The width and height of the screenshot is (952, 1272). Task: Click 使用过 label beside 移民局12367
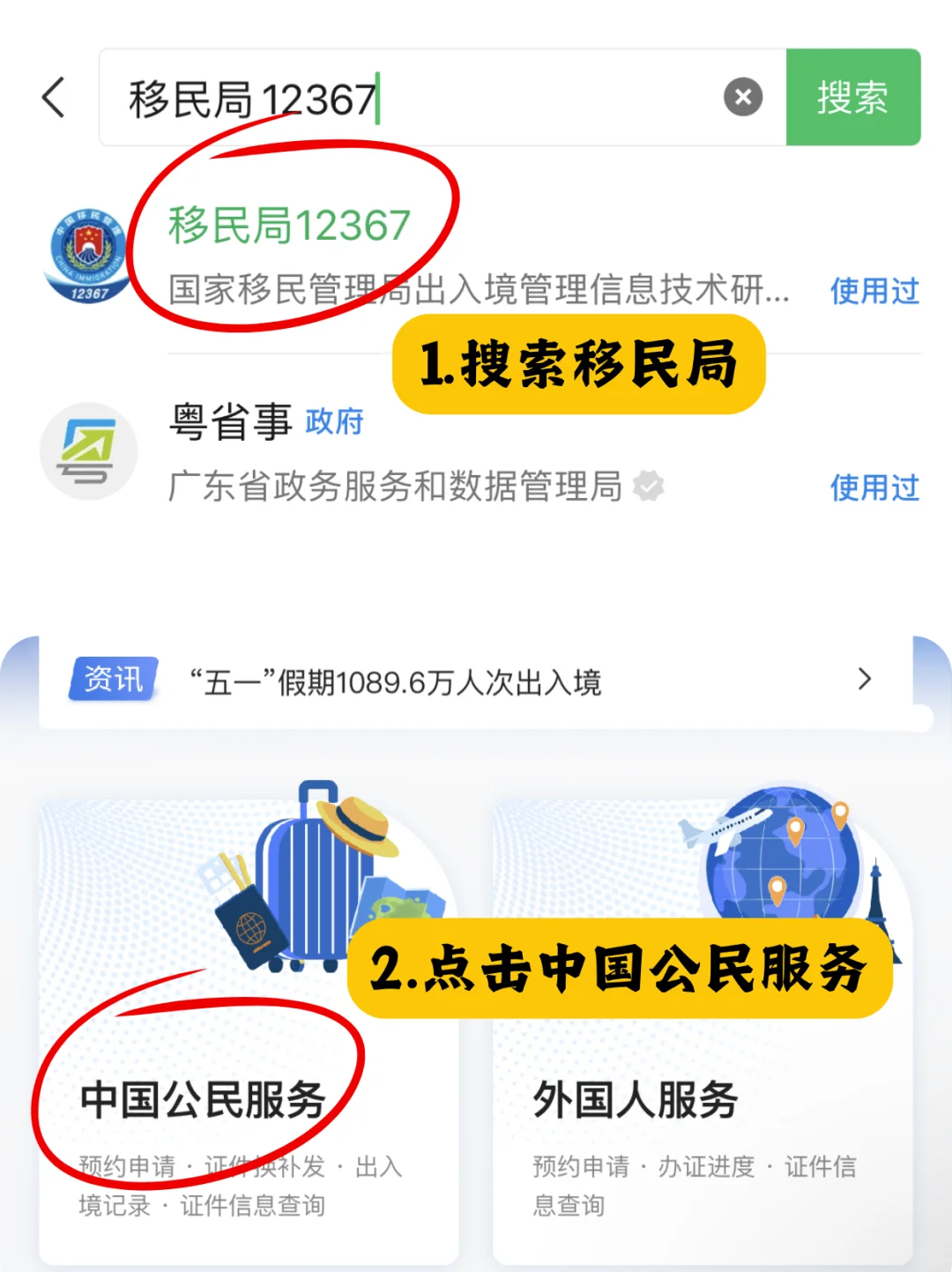874,291
